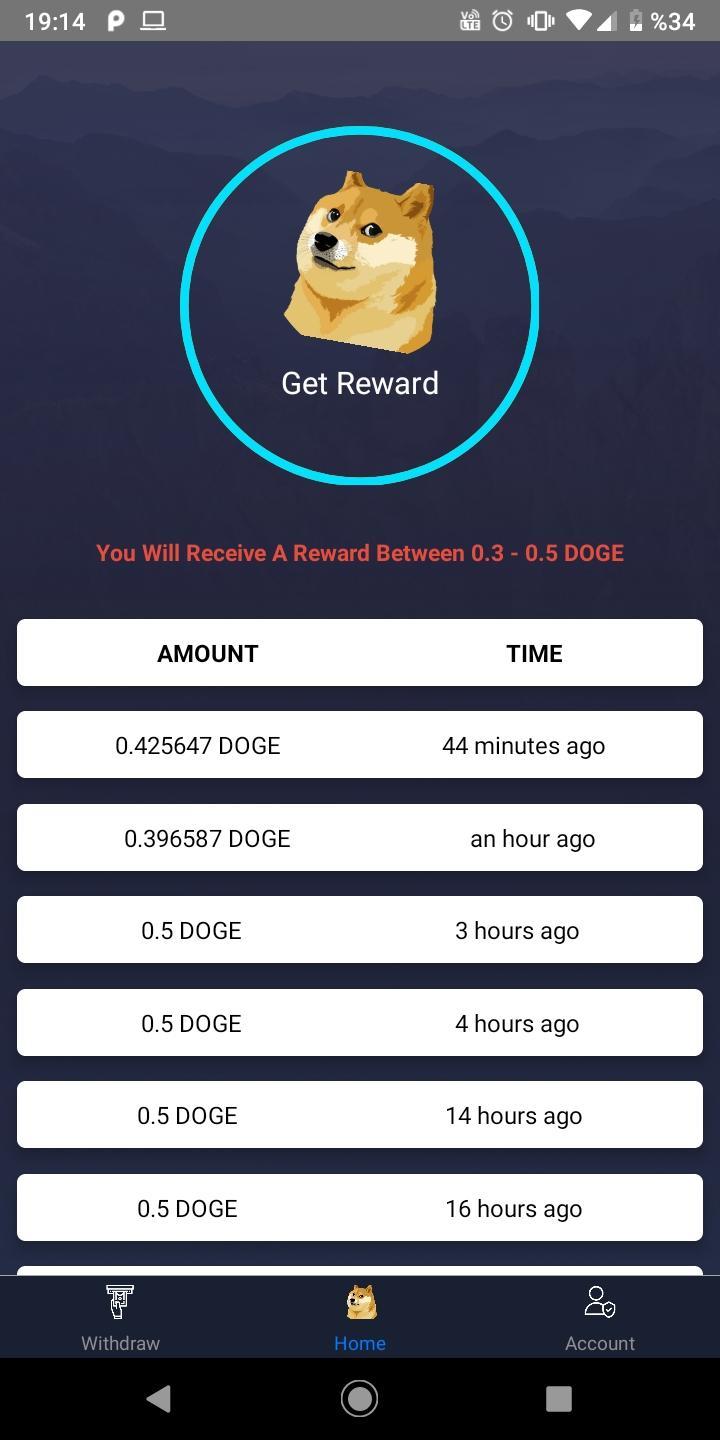
Task: Open the recent apps overview
Action: (559, 1398)
